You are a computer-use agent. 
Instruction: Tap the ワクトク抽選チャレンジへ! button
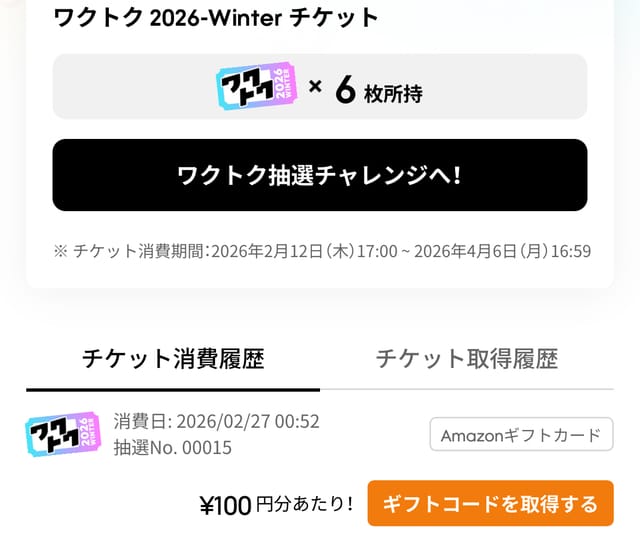(319, 175)
